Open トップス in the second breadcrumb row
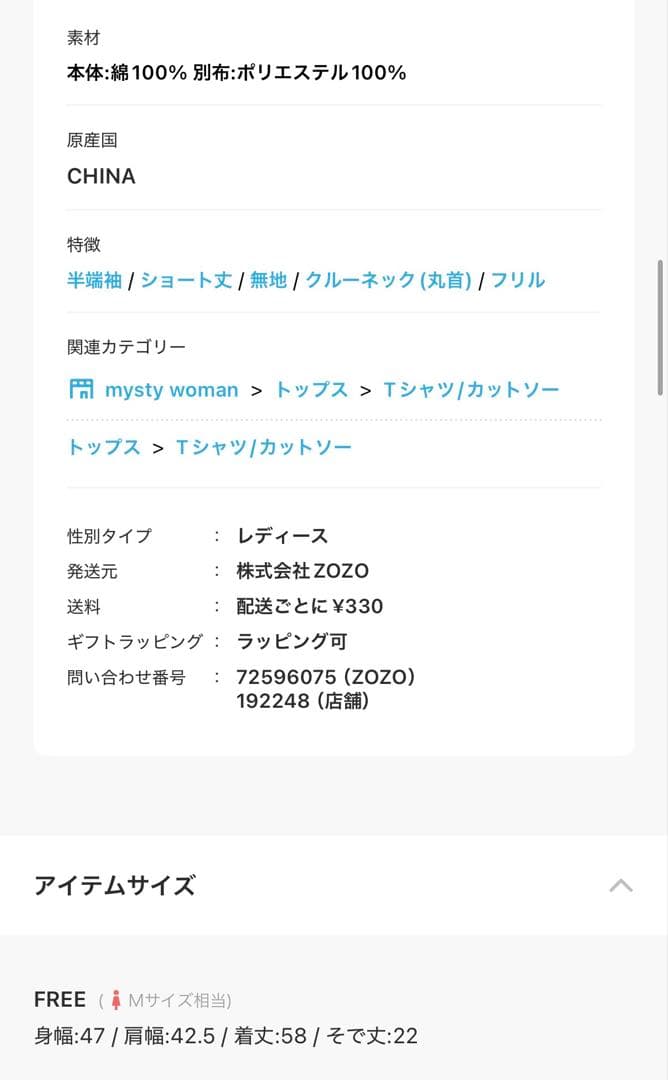Screen dimensions: 668x1080 pyautogui.click(x=104, y=447)
